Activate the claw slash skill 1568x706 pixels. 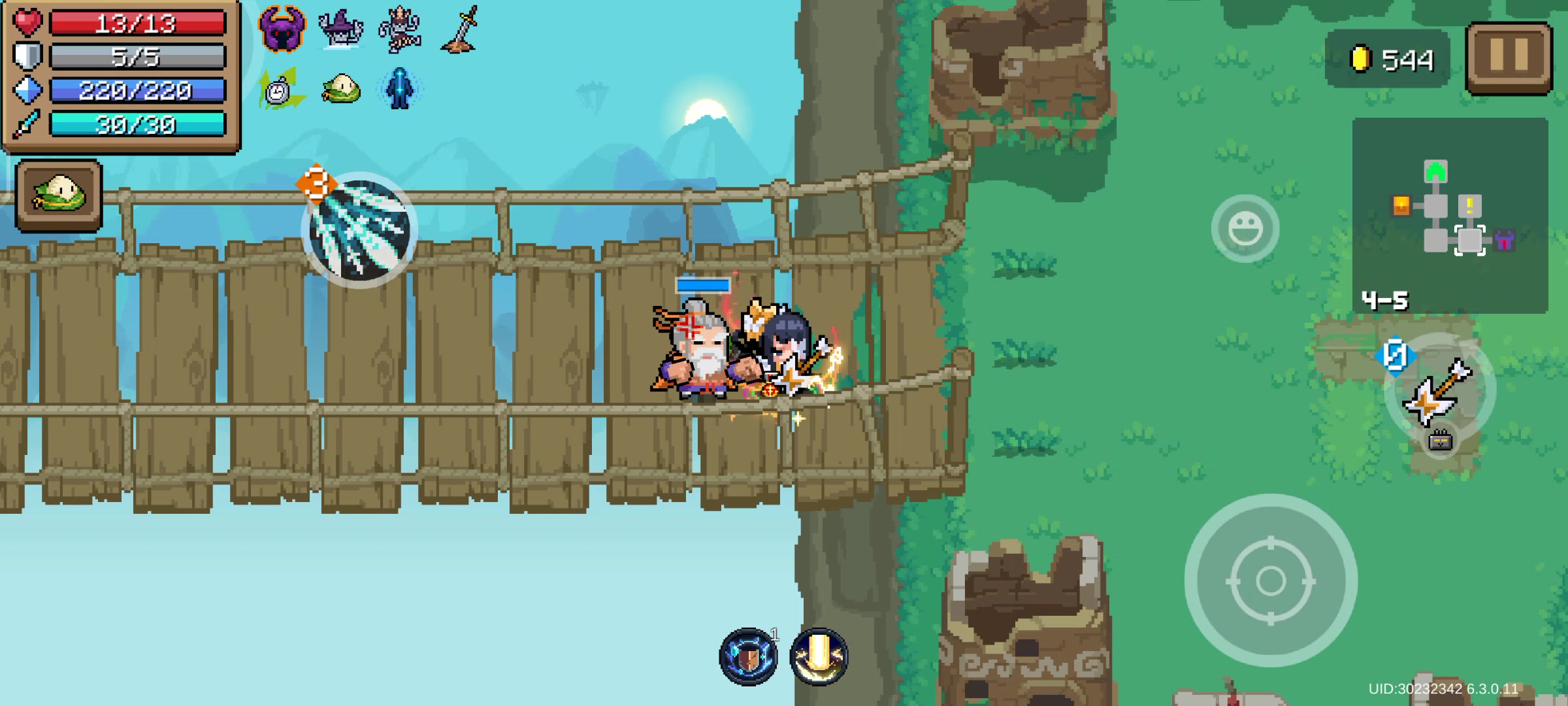pyautogui.click(x=359, y=230)
